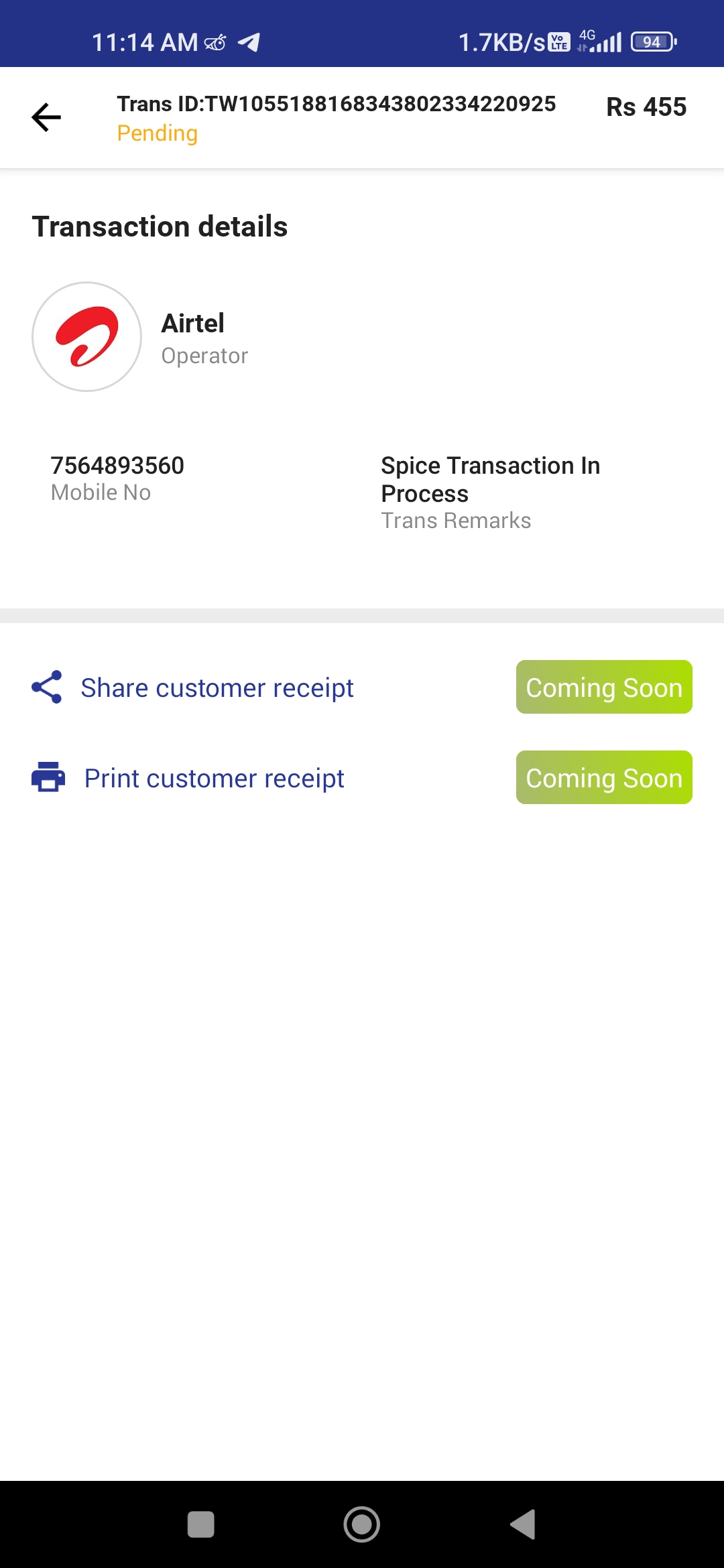The width and height of the screenshot is (724, 1568).
Task: Tap Share customer receipt
Action: pyautogui.click(x=217, y=688)
